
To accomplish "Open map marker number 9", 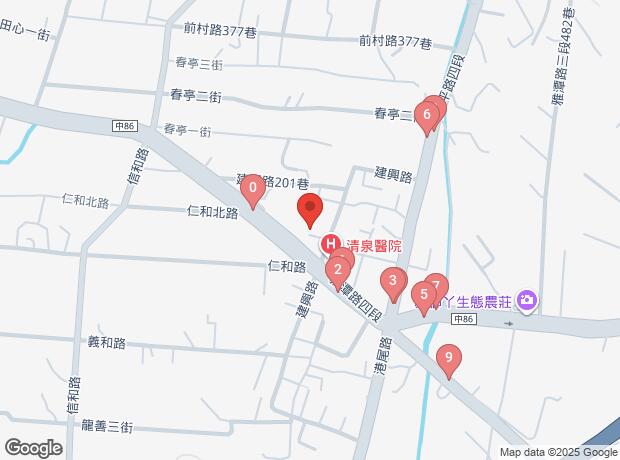I will click(449, 358).
